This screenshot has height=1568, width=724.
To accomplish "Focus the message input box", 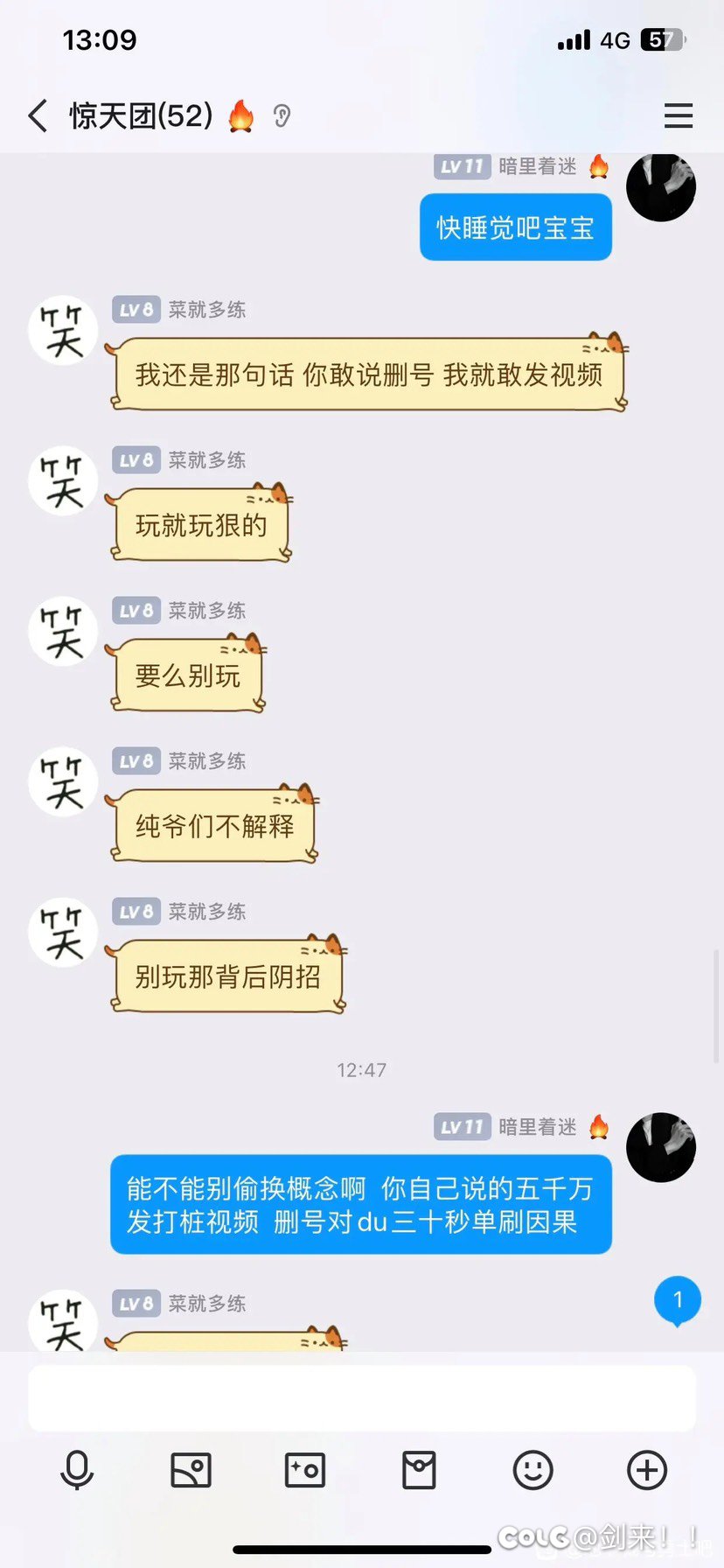I will (x=362, y=1398).
